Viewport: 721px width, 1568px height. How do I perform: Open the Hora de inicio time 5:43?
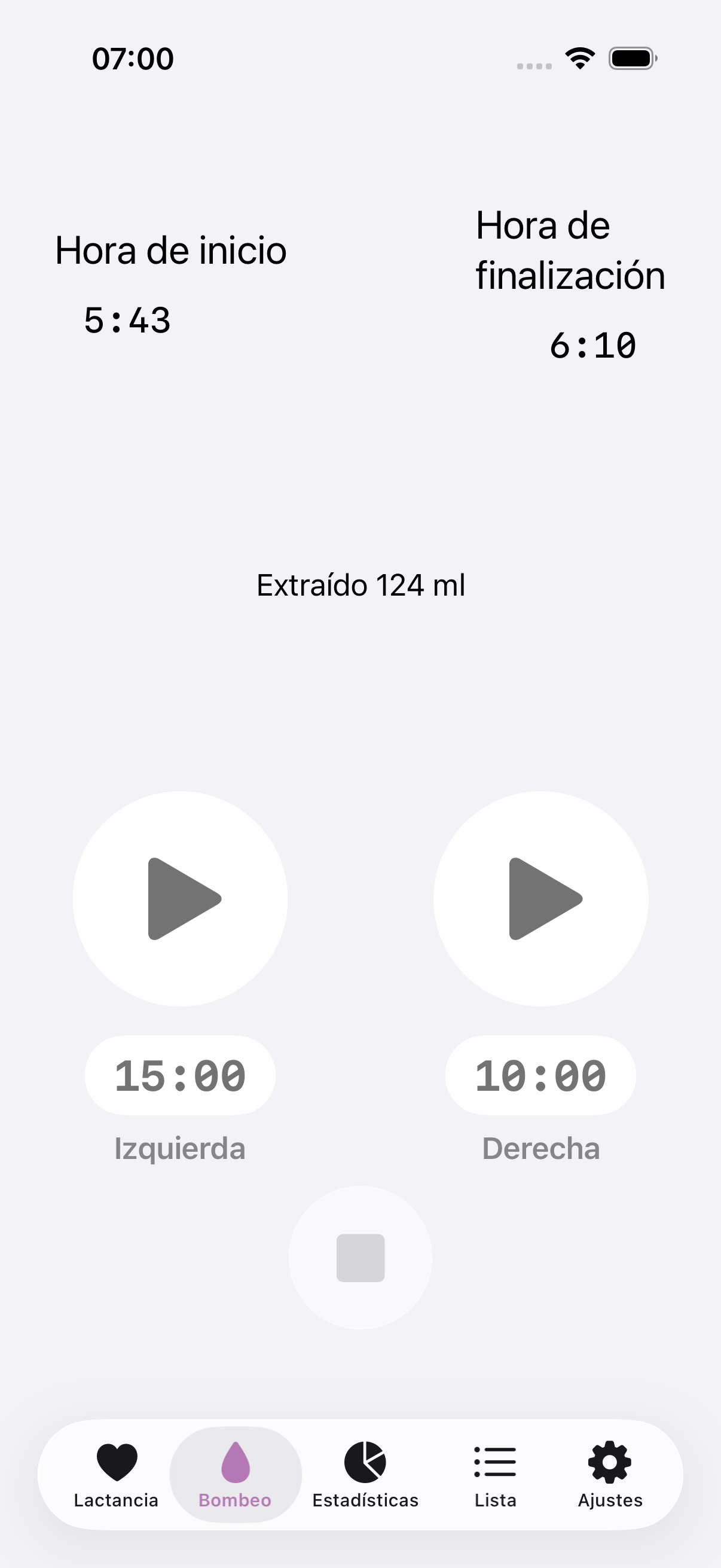click(x=126, y=319)
